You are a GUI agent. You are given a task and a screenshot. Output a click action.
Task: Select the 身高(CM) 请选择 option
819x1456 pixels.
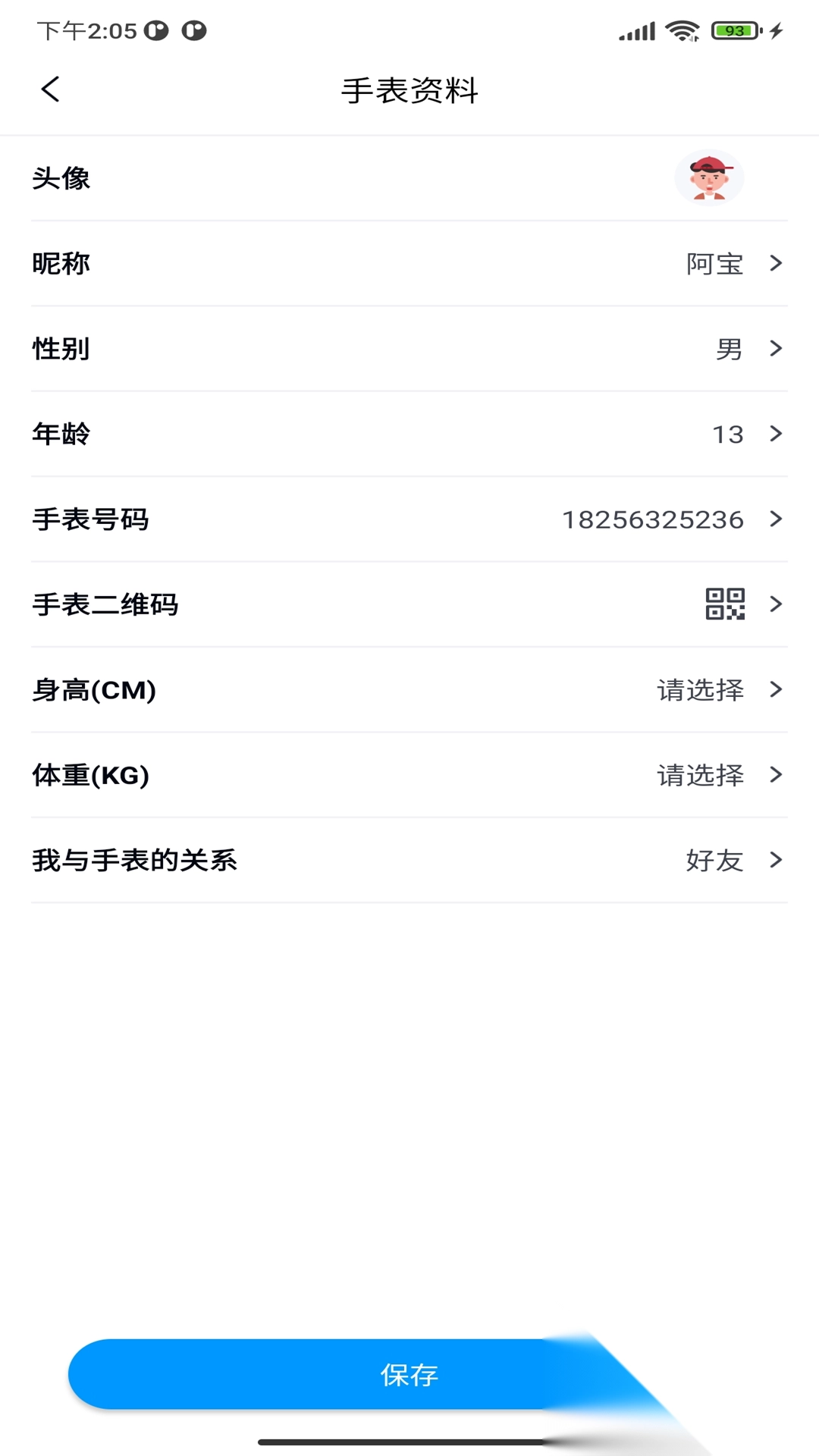[701, 690]
